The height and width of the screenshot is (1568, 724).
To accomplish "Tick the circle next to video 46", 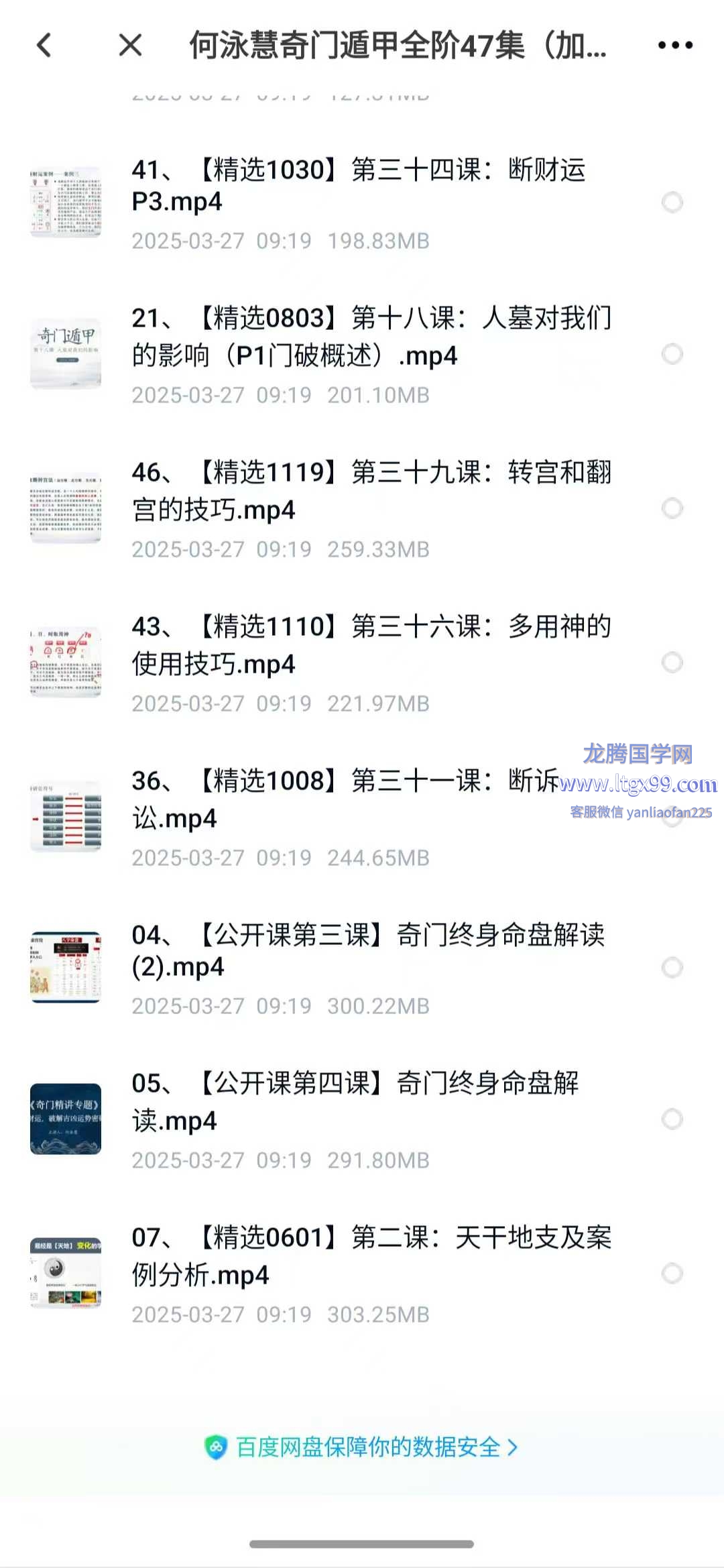I will pyautogui.click(x=672, y=508).
